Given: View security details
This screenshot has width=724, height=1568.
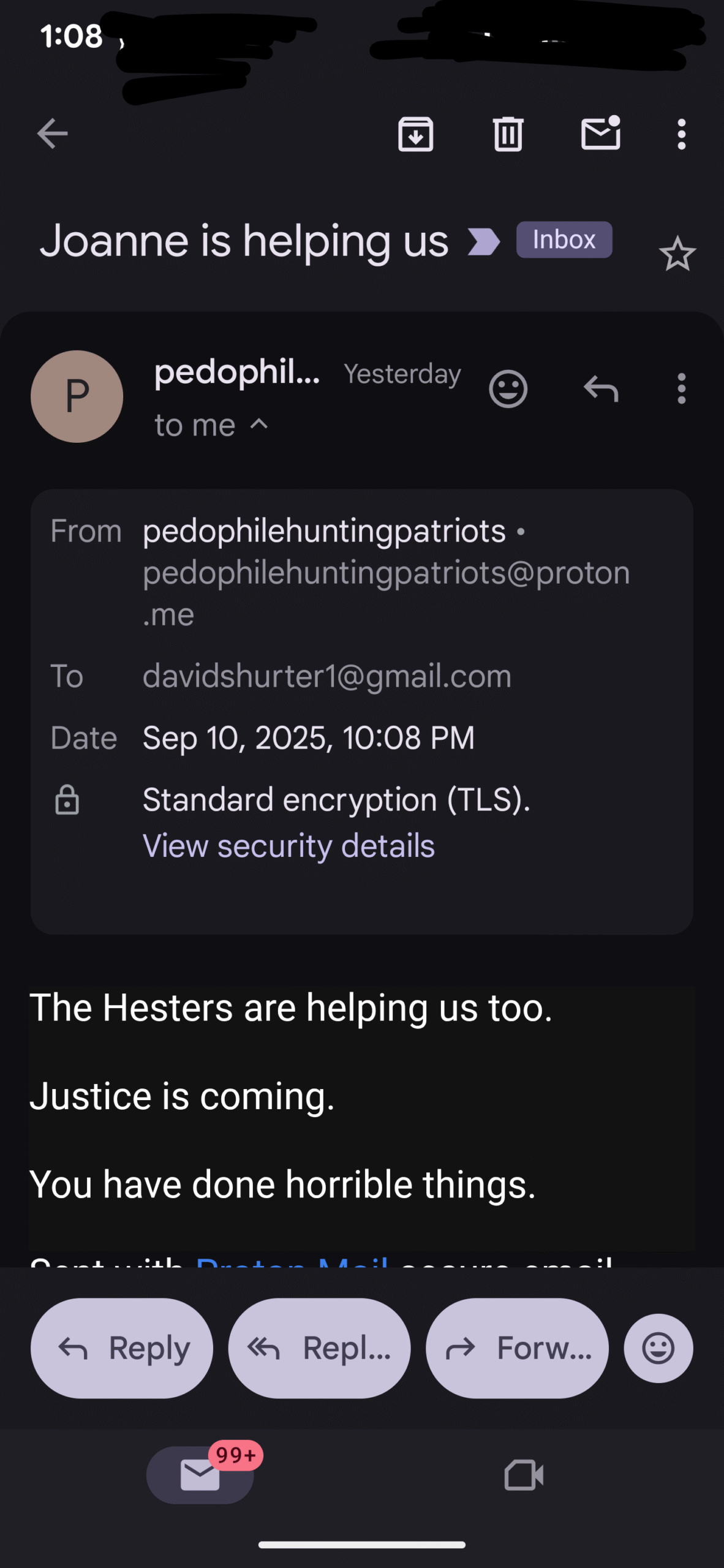Looking at the screenshot, I should point(288,846).
